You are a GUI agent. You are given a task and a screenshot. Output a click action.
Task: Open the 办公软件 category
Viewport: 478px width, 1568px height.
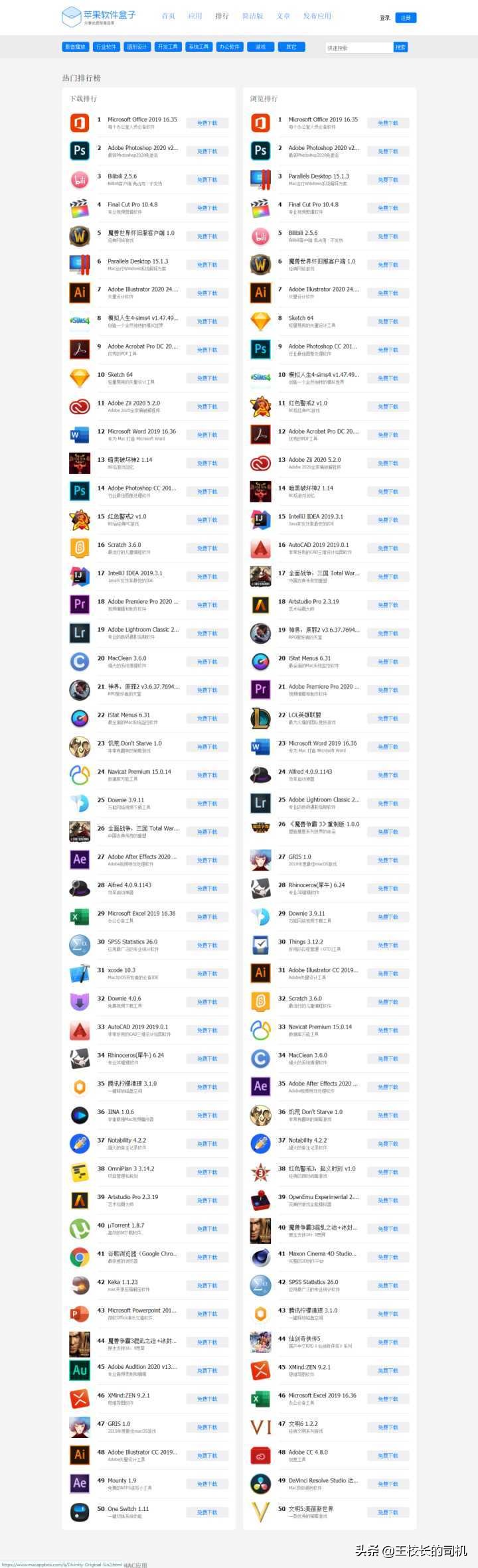(229, 47)
